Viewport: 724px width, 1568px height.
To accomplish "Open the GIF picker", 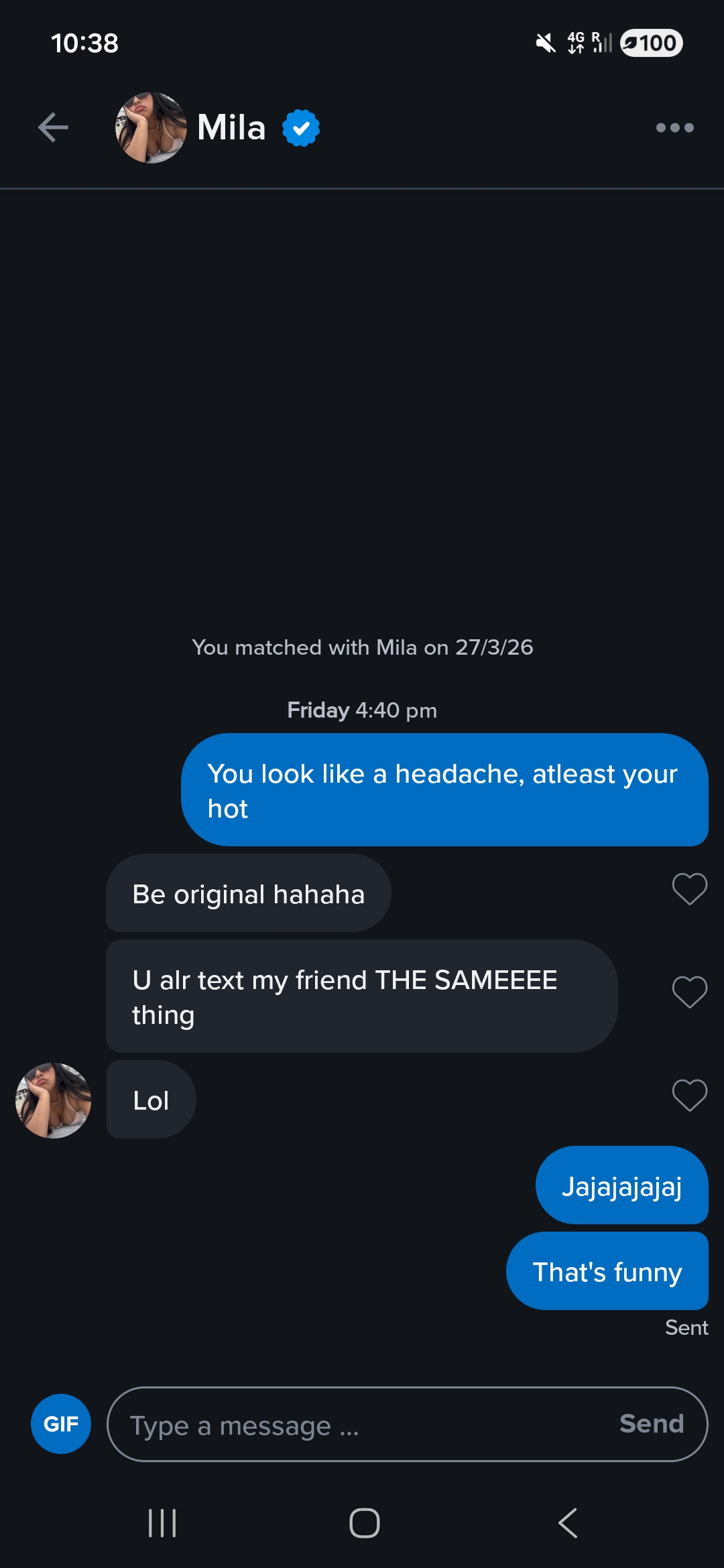I will (x=60, y=1423).
